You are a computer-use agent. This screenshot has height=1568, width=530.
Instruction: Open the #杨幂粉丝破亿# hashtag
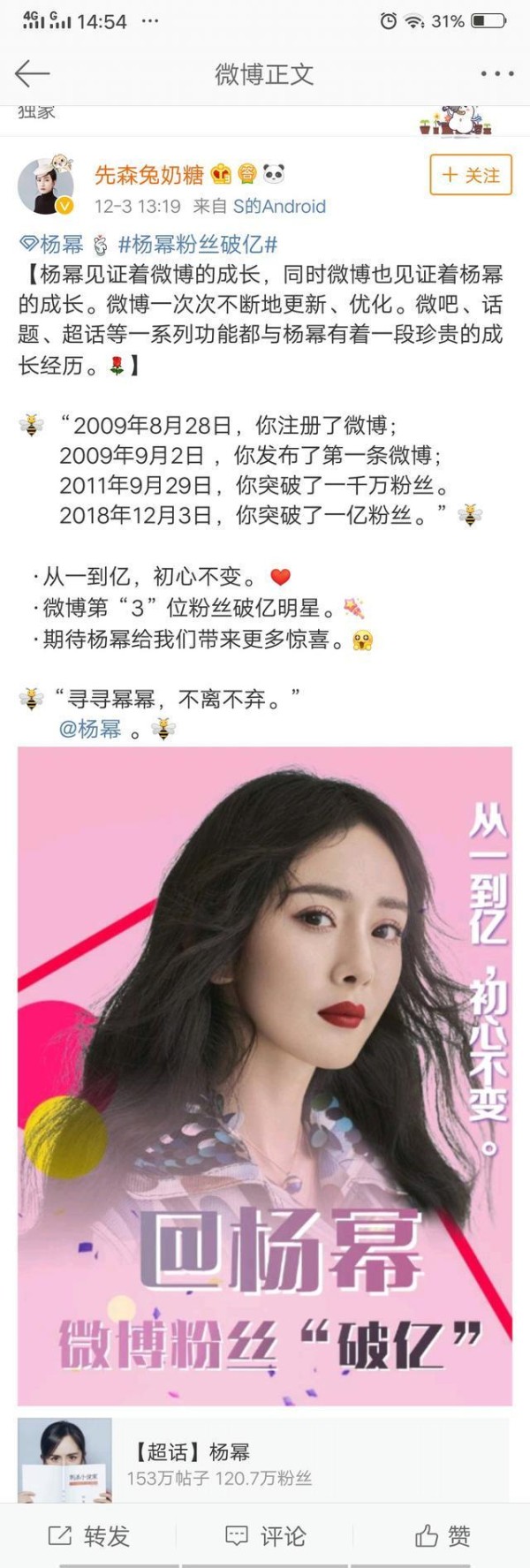tap(198, 245)
